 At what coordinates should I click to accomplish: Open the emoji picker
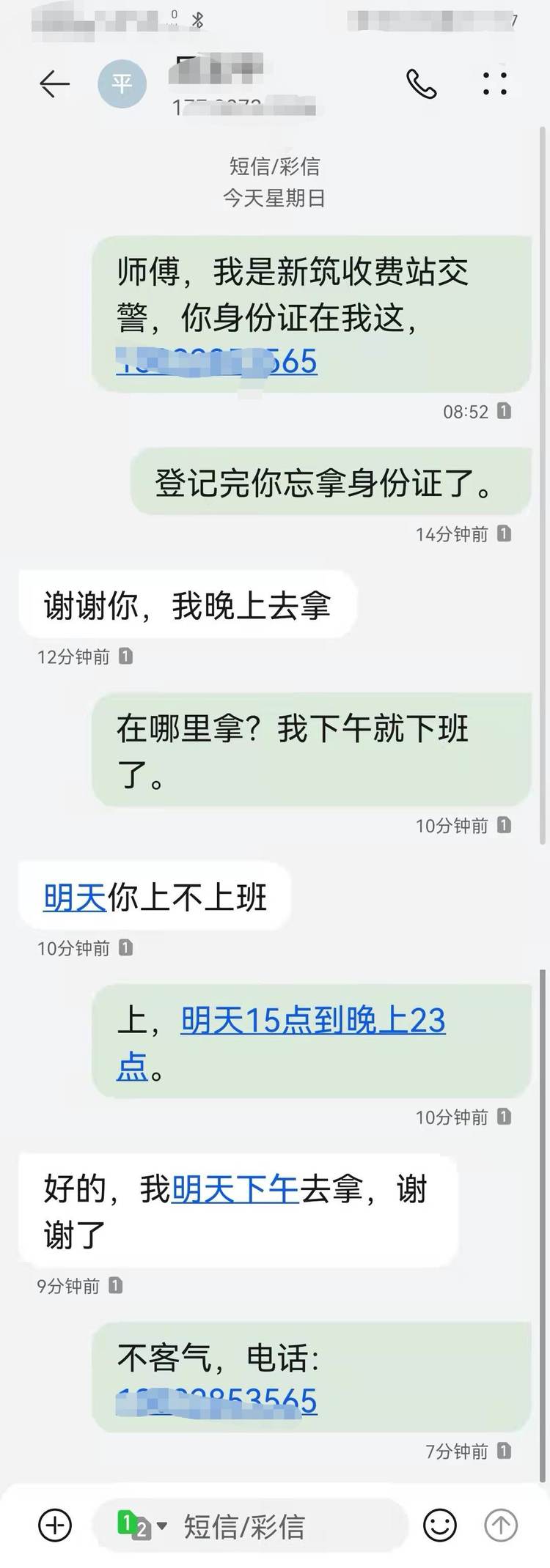[x=440, y=1526]
